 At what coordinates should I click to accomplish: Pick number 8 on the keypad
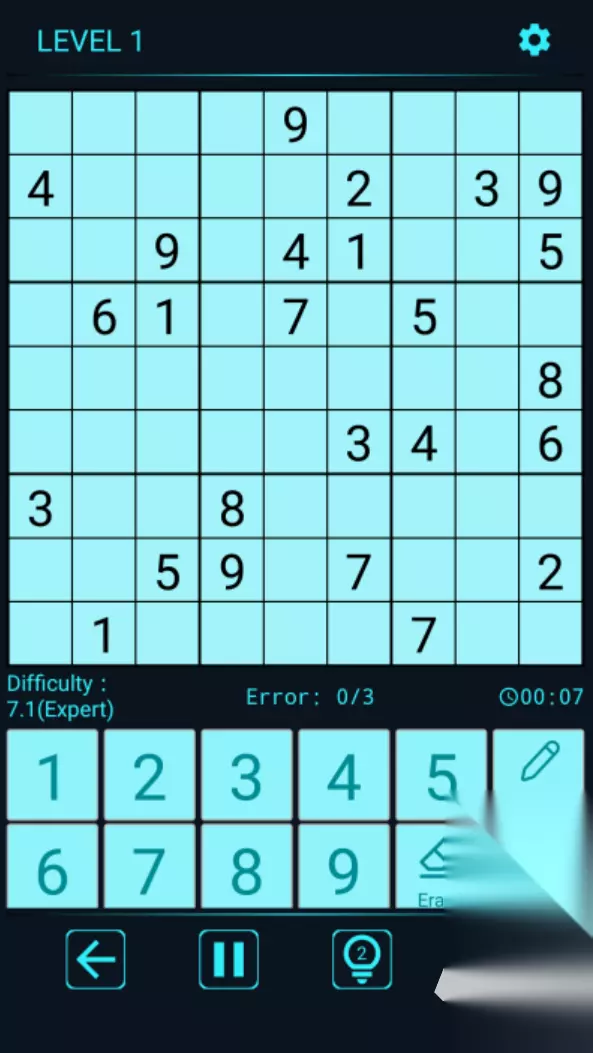247,866
